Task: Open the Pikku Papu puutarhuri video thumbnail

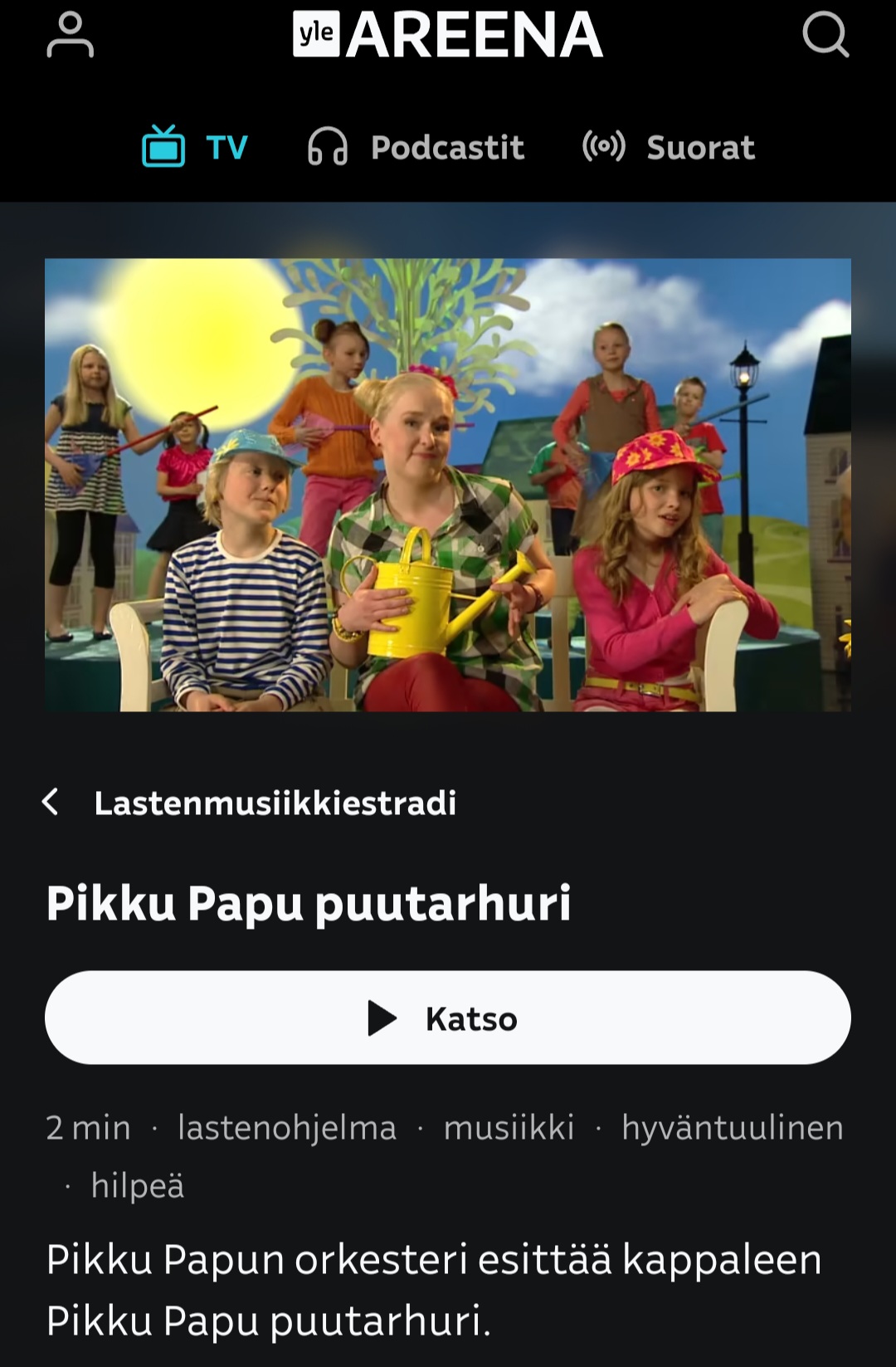Action: click(448, 485)
